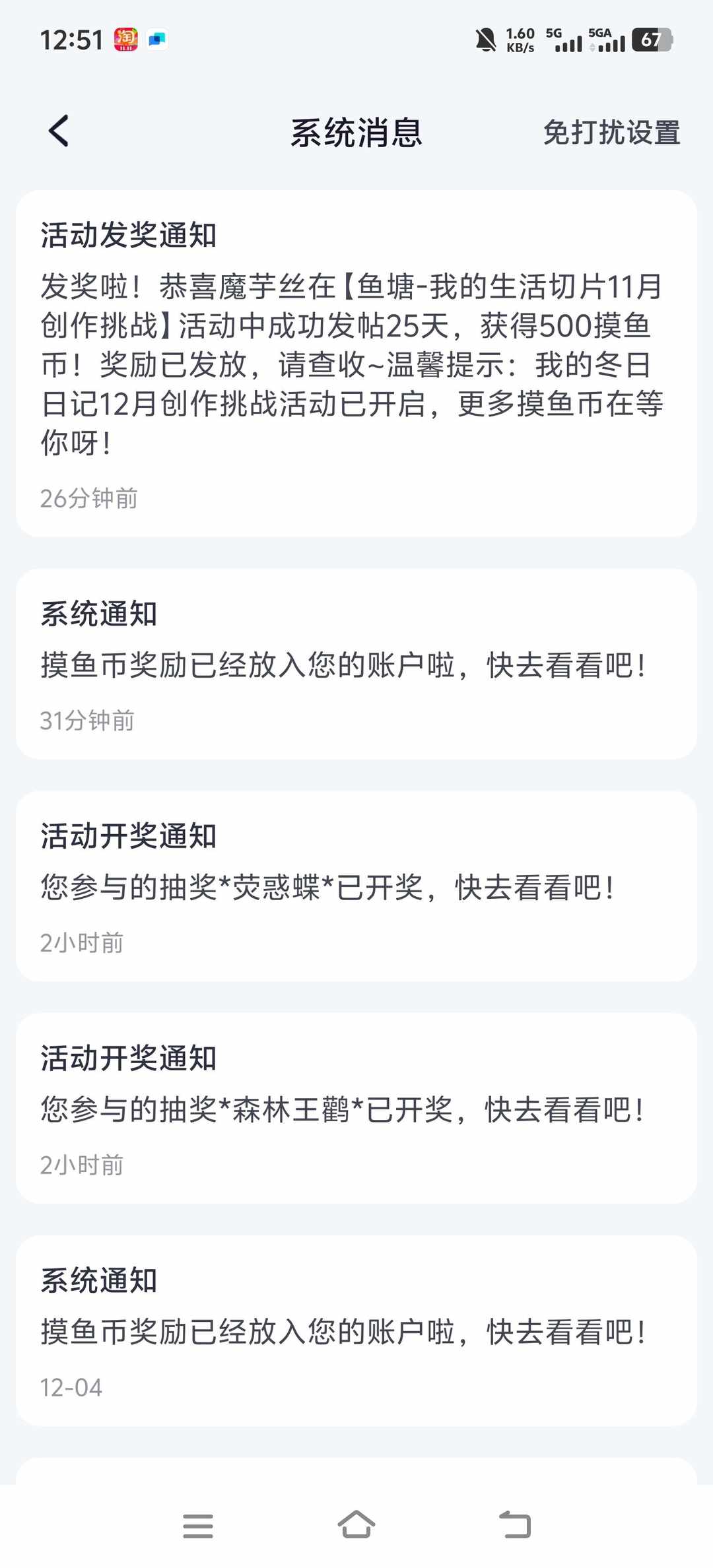This screenshot has width=713, height=1568.
Task: Open the 12-04 system notification
Action: (x=356, y=1333)
